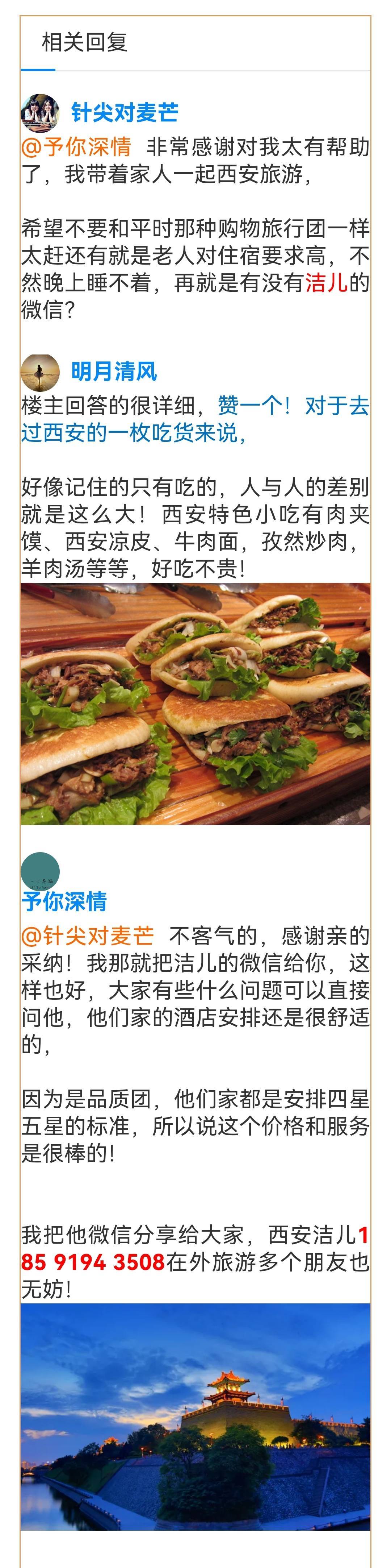Tap the teal avatar above 予你深情

(40, 871)
